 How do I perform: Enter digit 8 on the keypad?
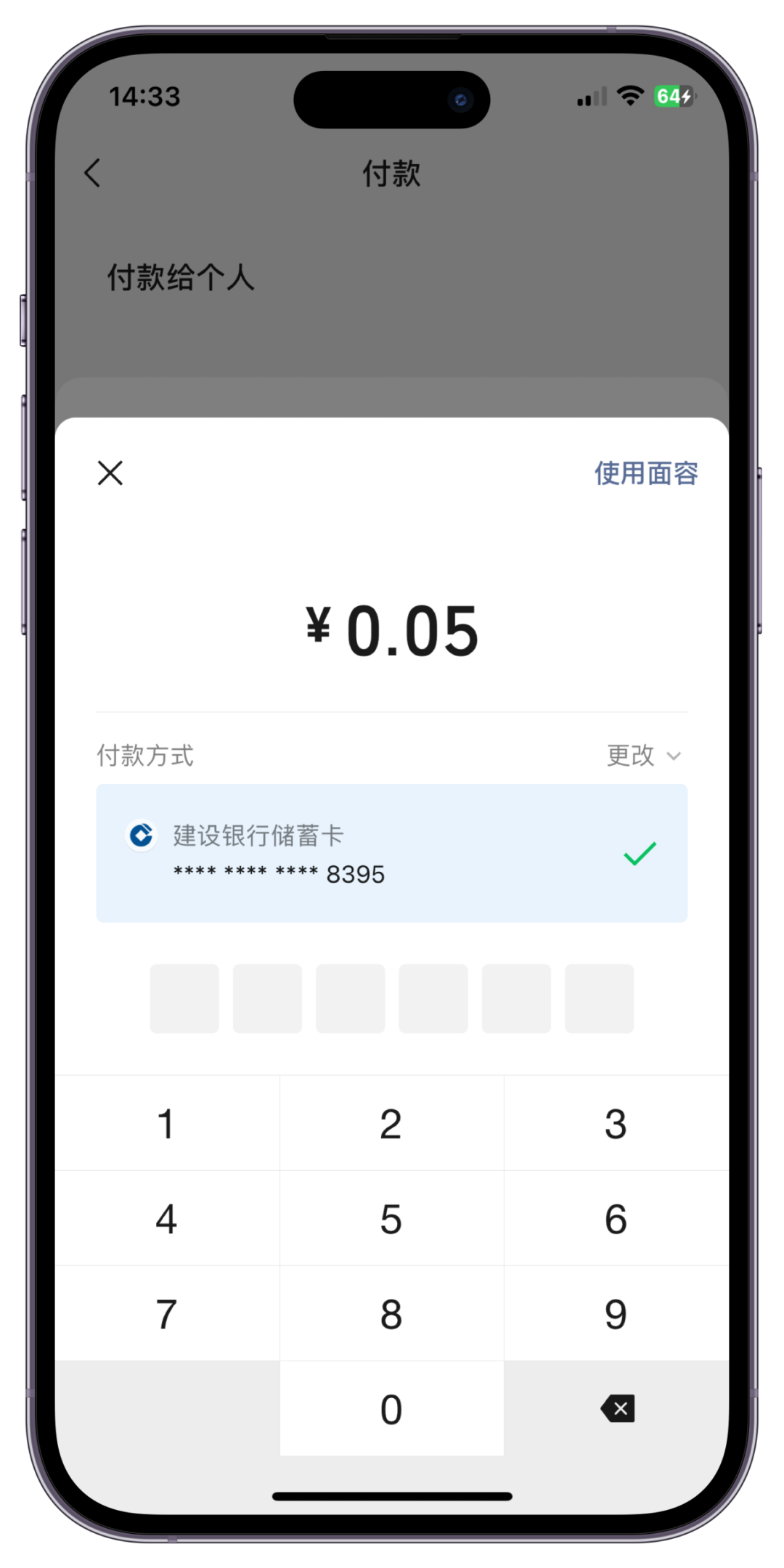(391, 1314)
